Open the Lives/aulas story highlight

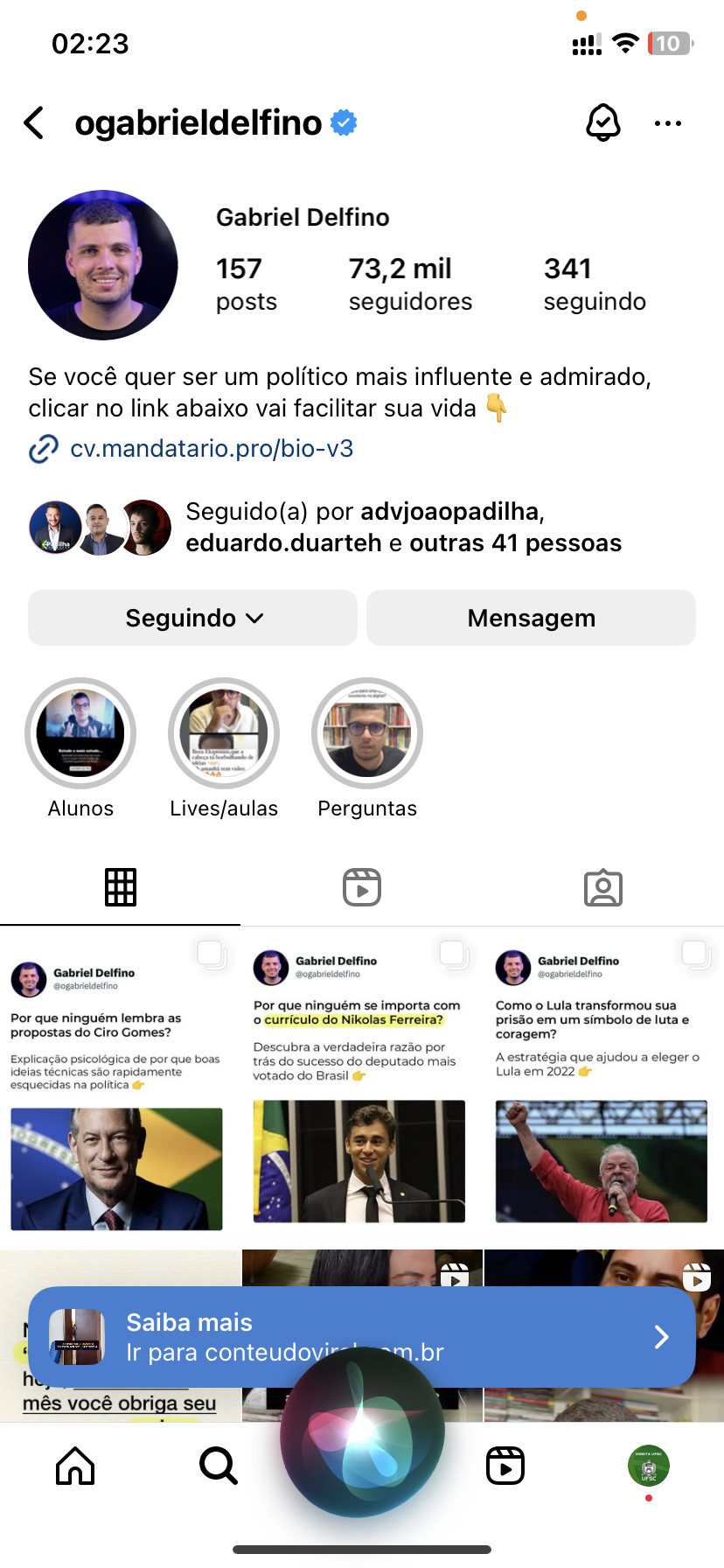click(224, 733)
